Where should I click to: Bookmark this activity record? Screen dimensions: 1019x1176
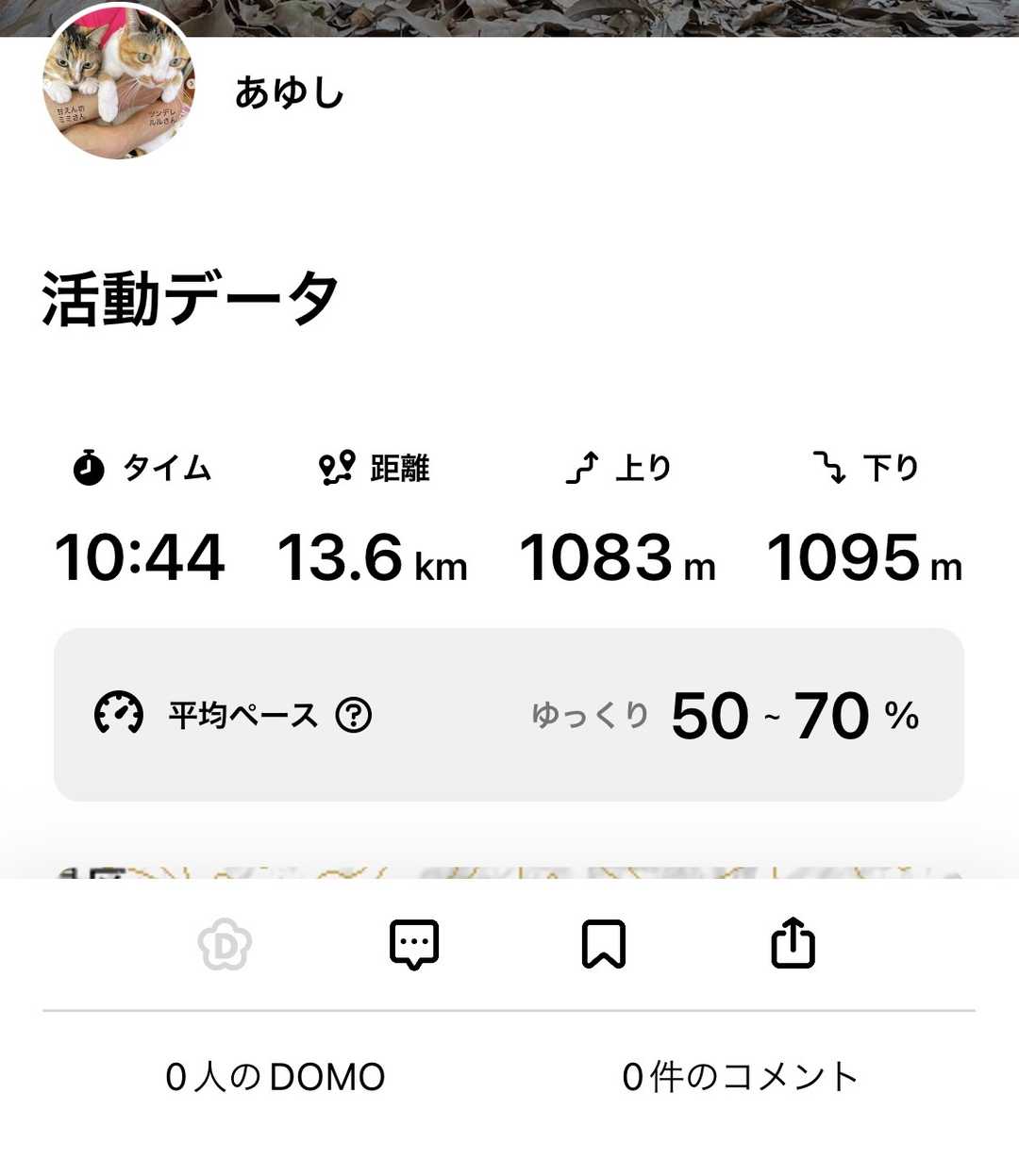point(604,944)
